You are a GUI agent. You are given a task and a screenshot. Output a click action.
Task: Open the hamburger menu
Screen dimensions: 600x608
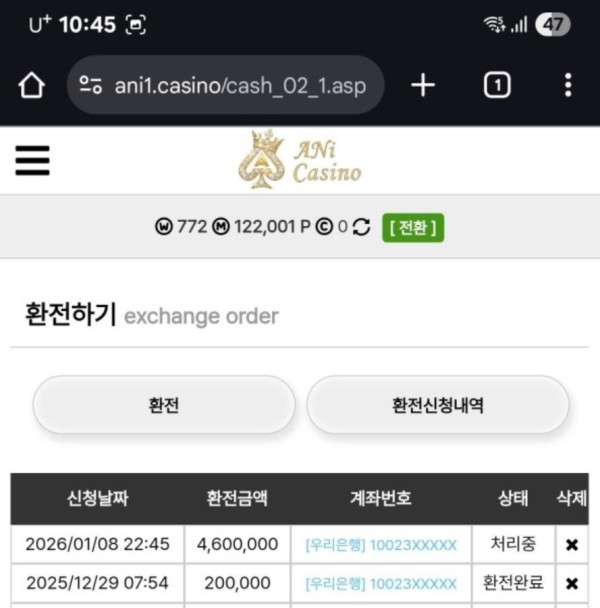point(32,160)
